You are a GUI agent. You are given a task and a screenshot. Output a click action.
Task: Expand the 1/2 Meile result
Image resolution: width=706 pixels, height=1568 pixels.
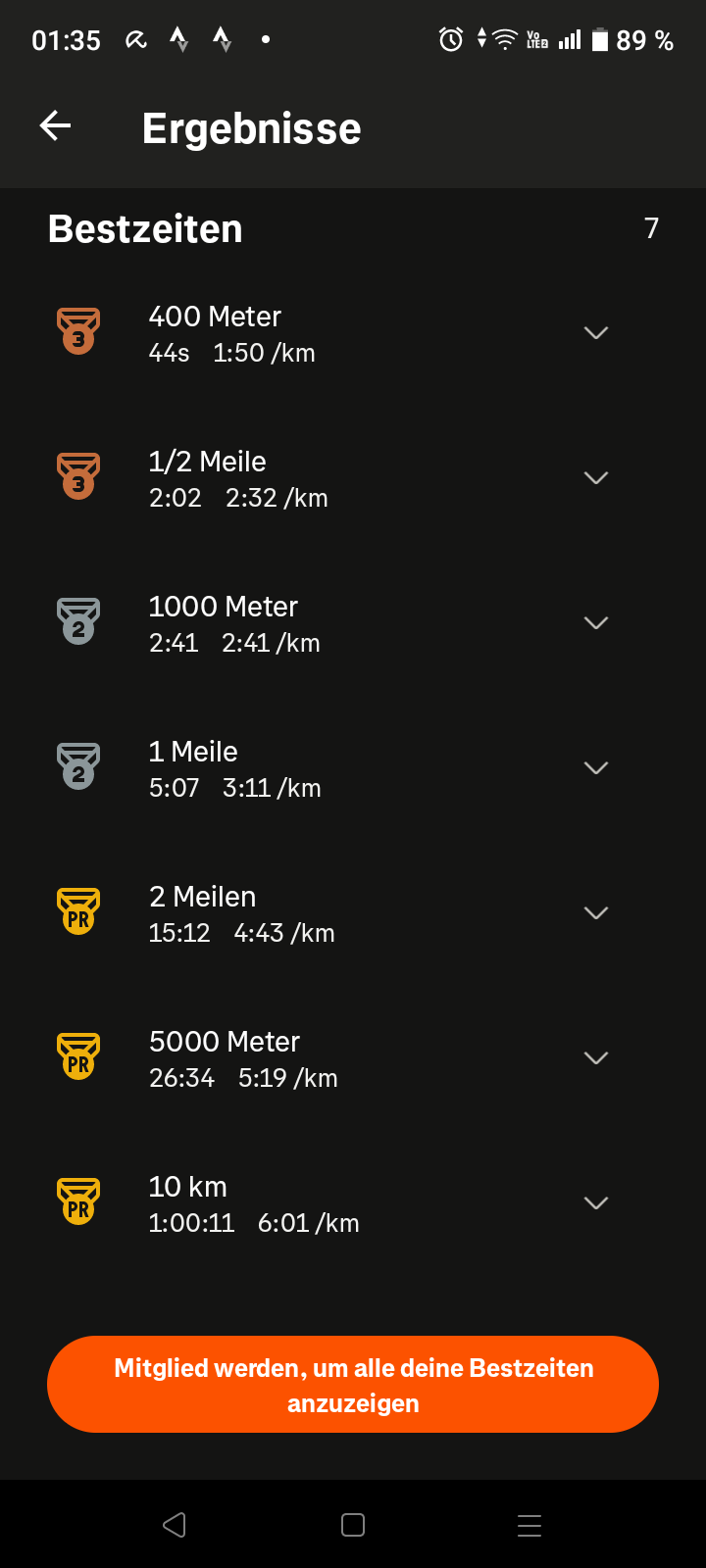tap(595, 478)
